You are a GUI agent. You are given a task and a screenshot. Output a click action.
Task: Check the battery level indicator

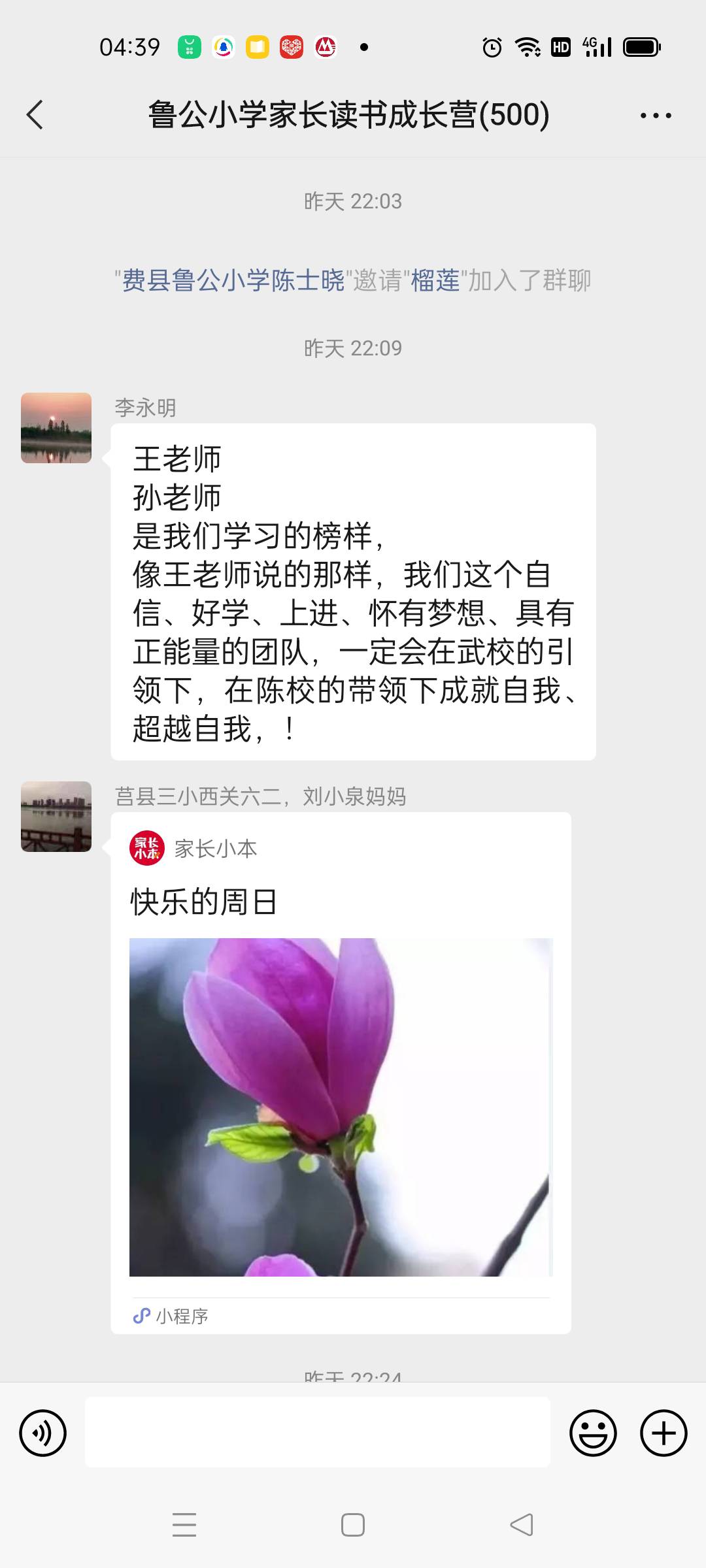[x=641, y=46]
